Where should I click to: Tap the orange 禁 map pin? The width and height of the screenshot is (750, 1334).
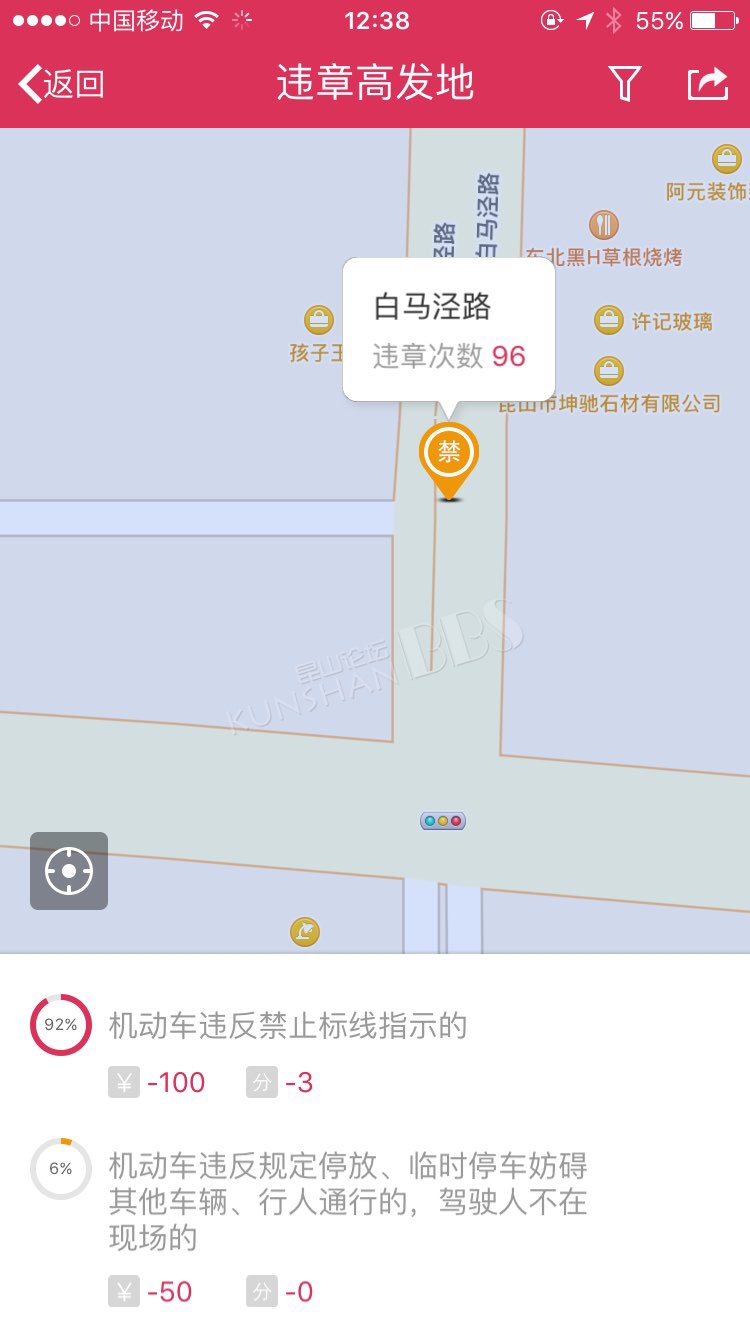pyautogui.click(x=449, y=455)
